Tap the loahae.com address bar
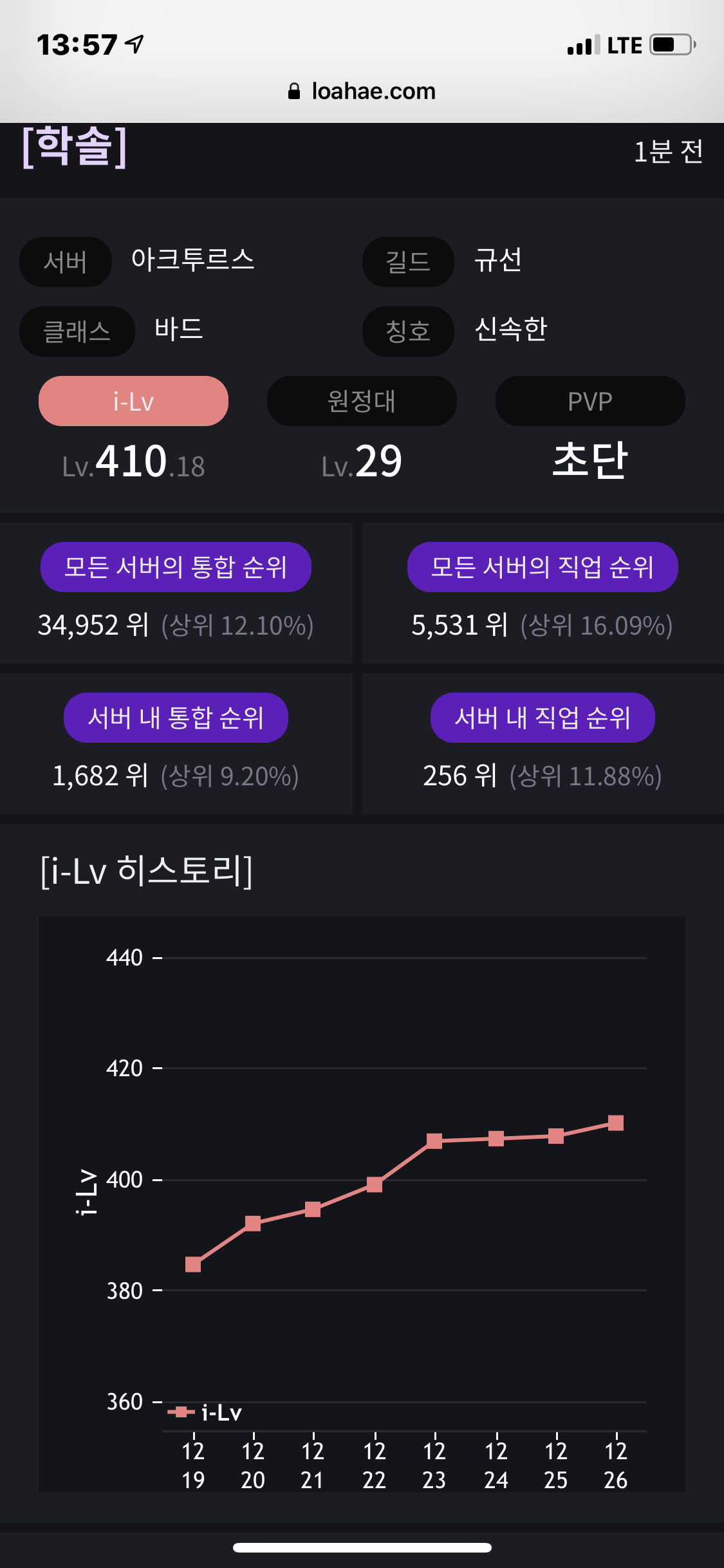 coord(362,91)
